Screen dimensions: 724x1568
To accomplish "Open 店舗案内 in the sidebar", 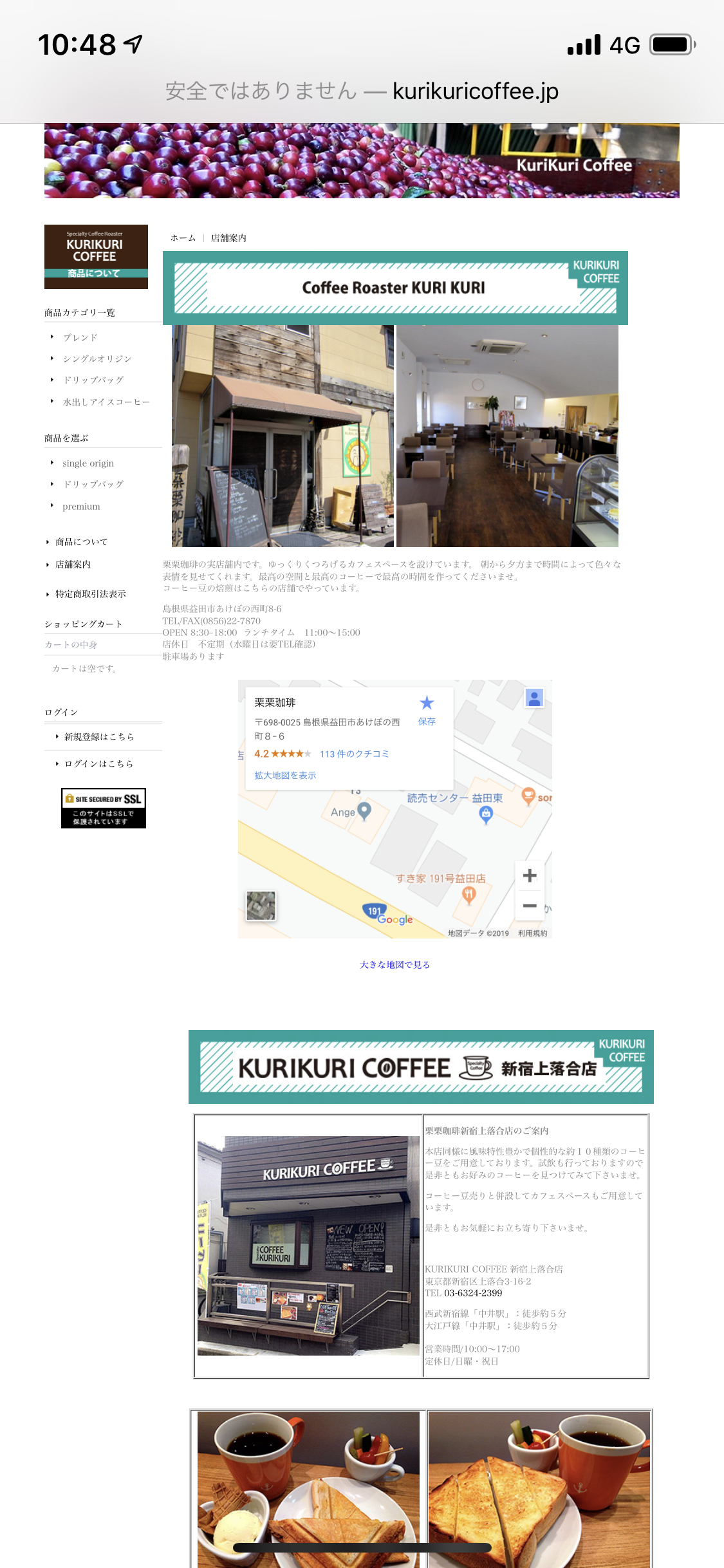I will coord(73,565).
